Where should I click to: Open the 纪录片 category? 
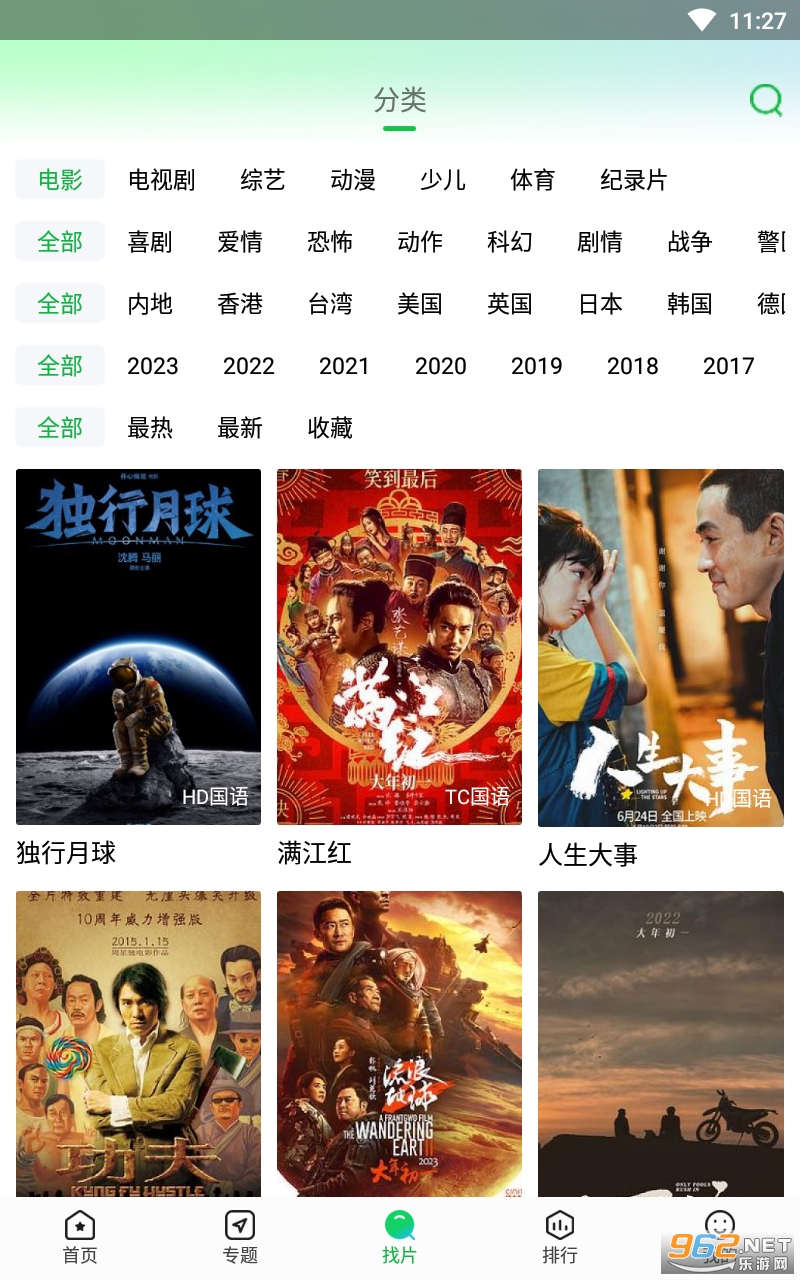click(x=633, y=180)
